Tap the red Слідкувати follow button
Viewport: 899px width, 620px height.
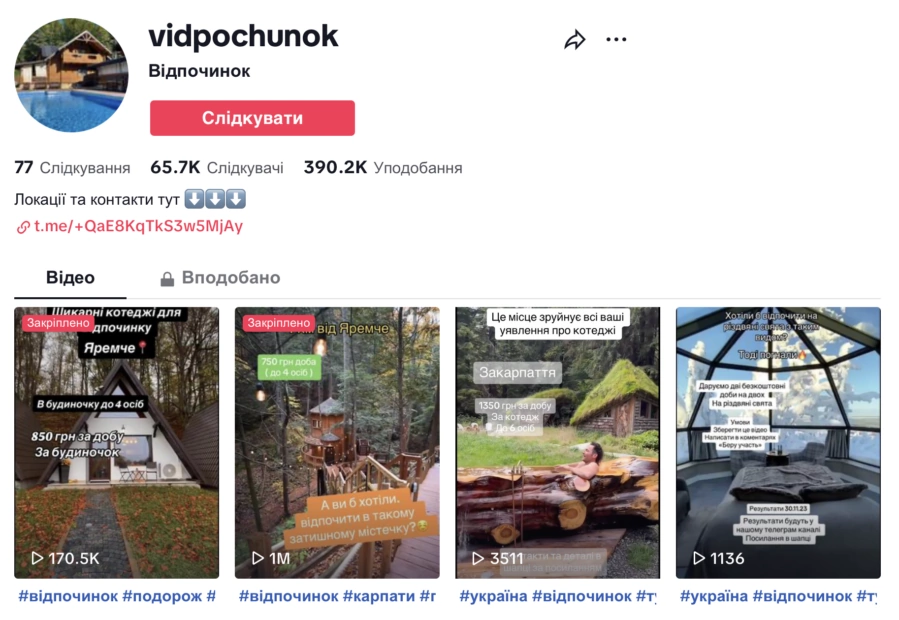click(252, 118)
